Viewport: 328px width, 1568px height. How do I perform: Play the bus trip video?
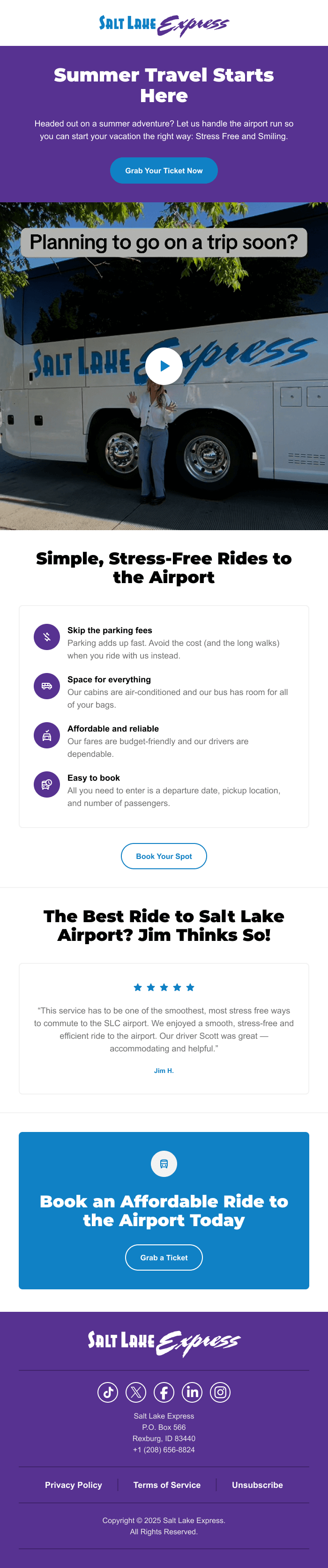point(164,366)
